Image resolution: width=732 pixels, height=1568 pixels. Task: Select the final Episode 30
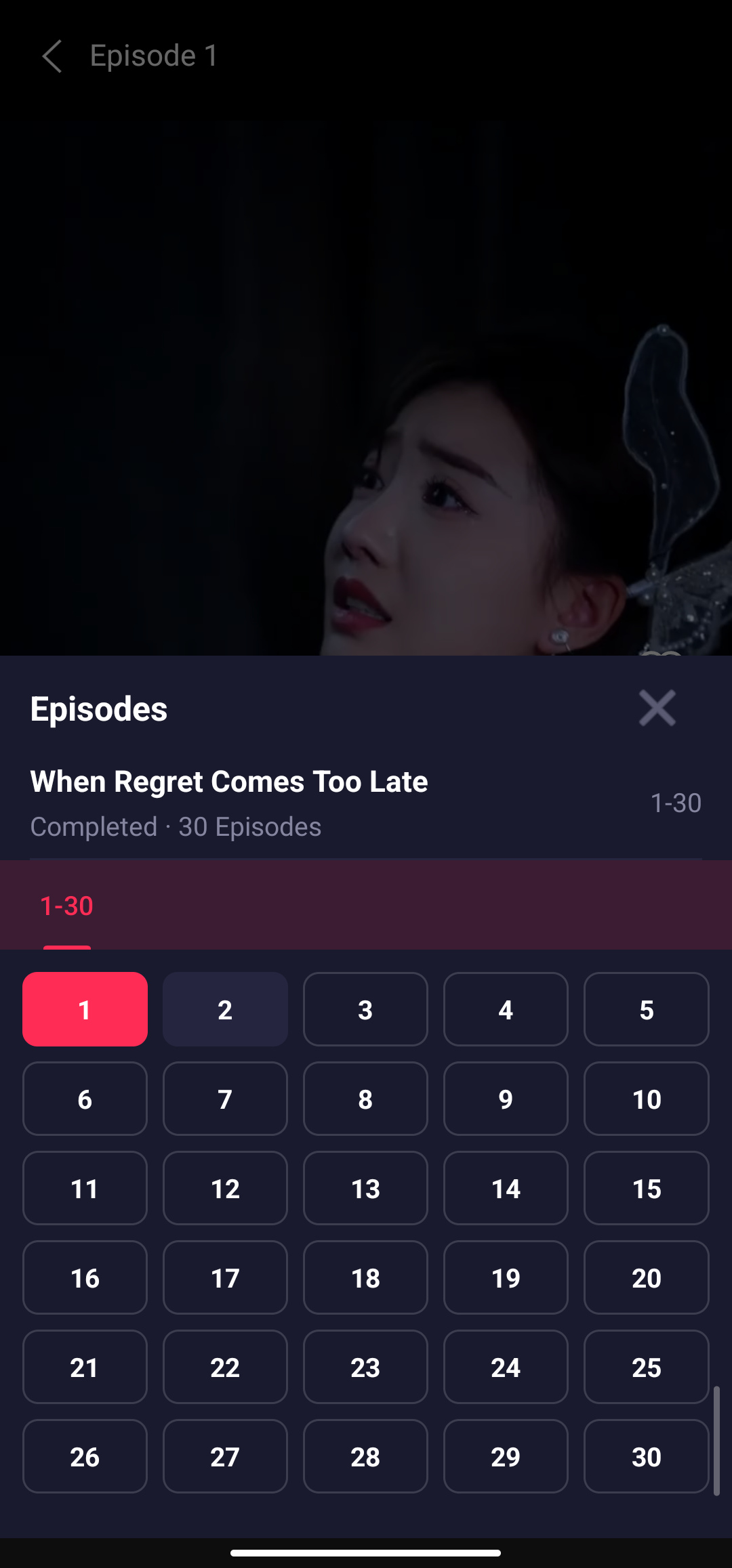coord(646,1456)
